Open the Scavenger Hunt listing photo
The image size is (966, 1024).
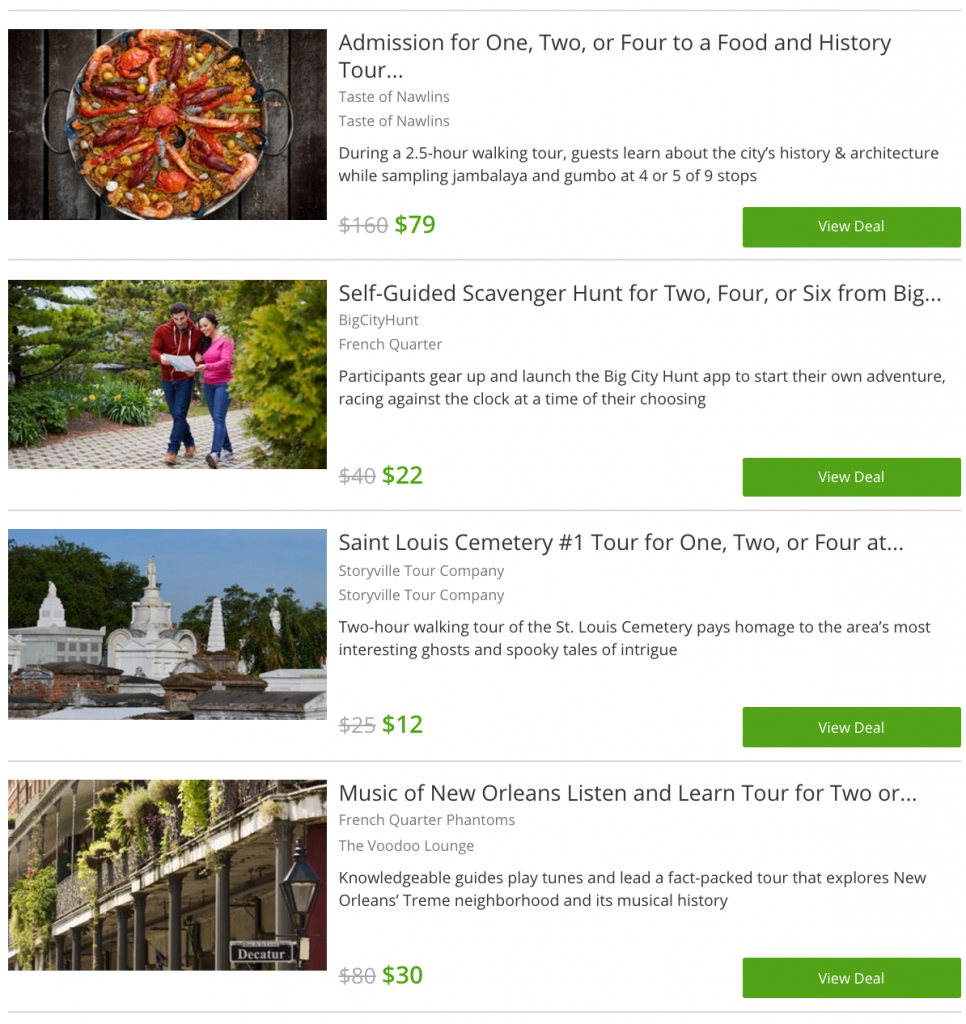click(x=167, y=374)
